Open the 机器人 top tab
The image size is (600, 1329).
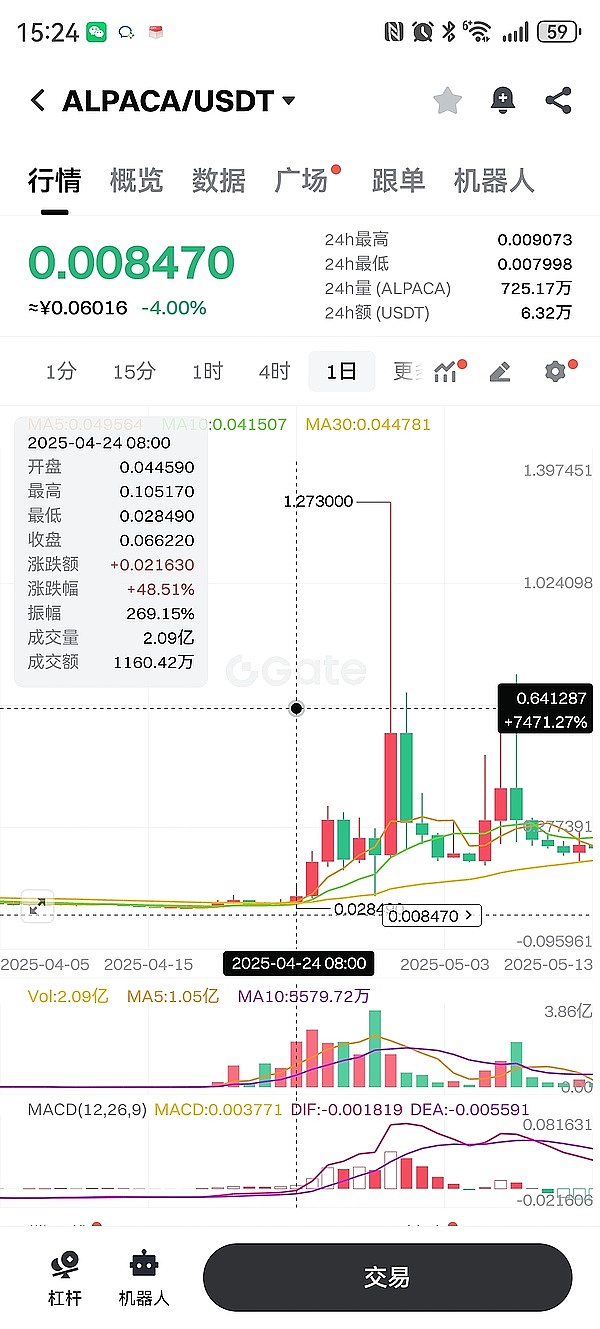(494, 180)
